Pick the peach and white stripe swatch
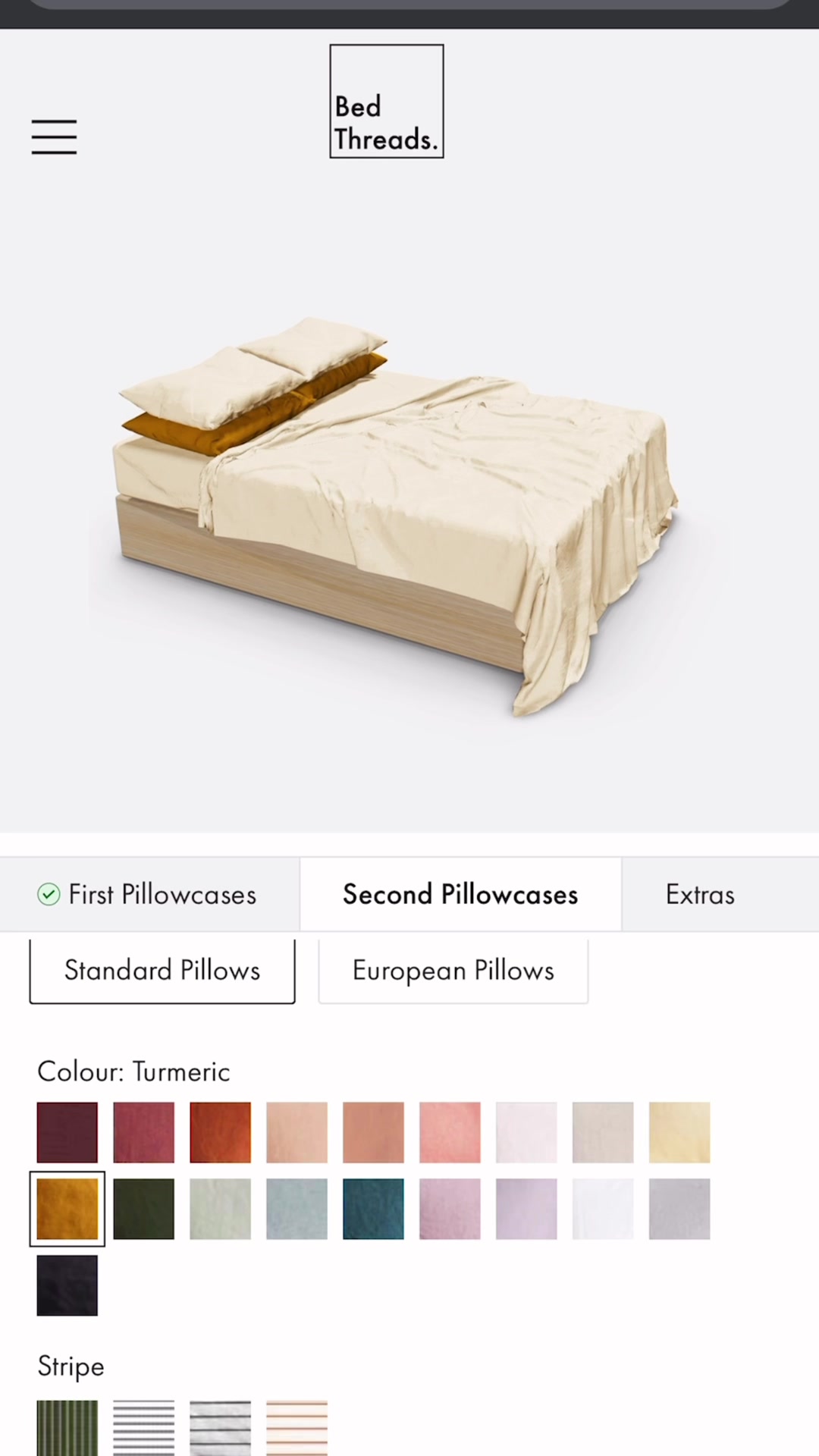The height and width of the screenshot is (1456, 819). [x=297, y=1427]
